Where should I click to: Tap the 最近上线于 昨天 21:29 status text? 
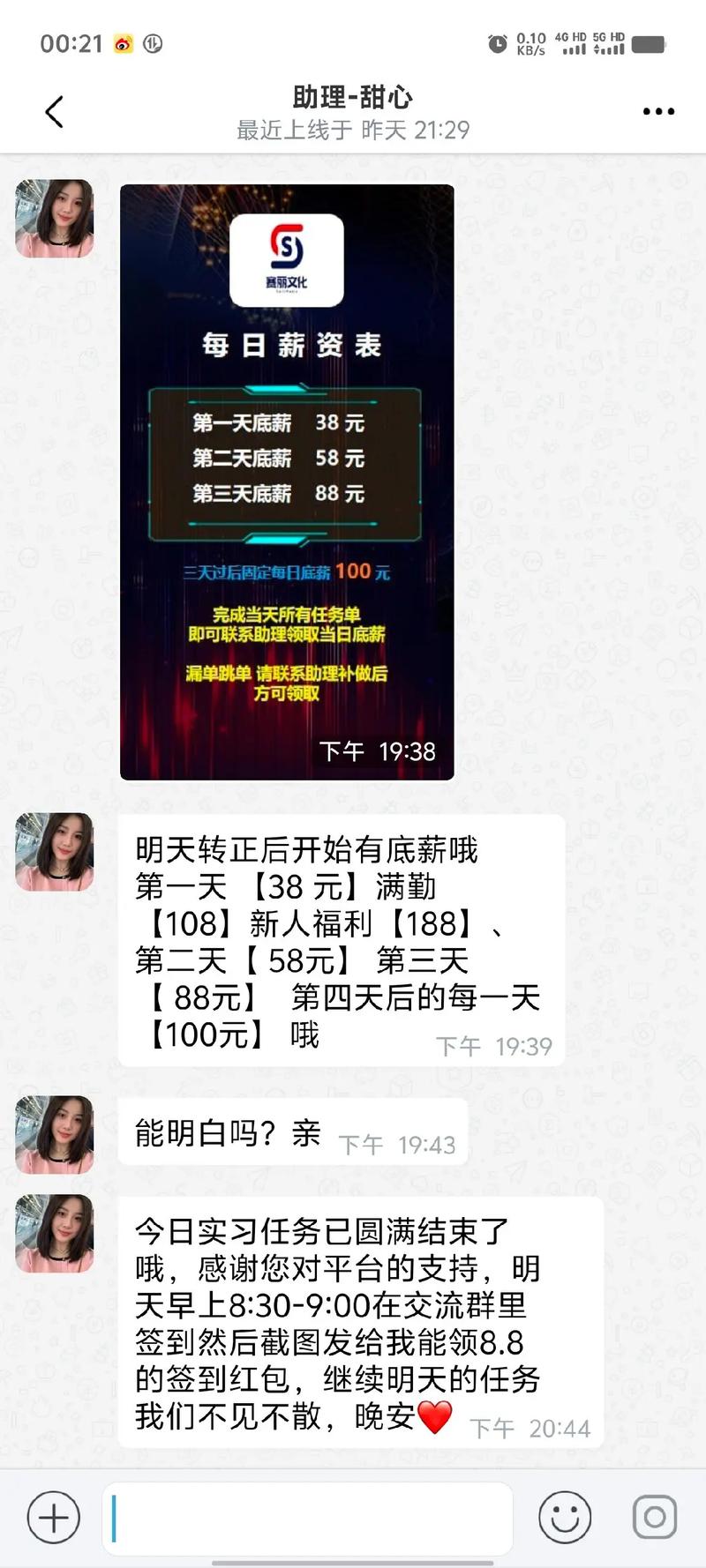tap(351, 130)
